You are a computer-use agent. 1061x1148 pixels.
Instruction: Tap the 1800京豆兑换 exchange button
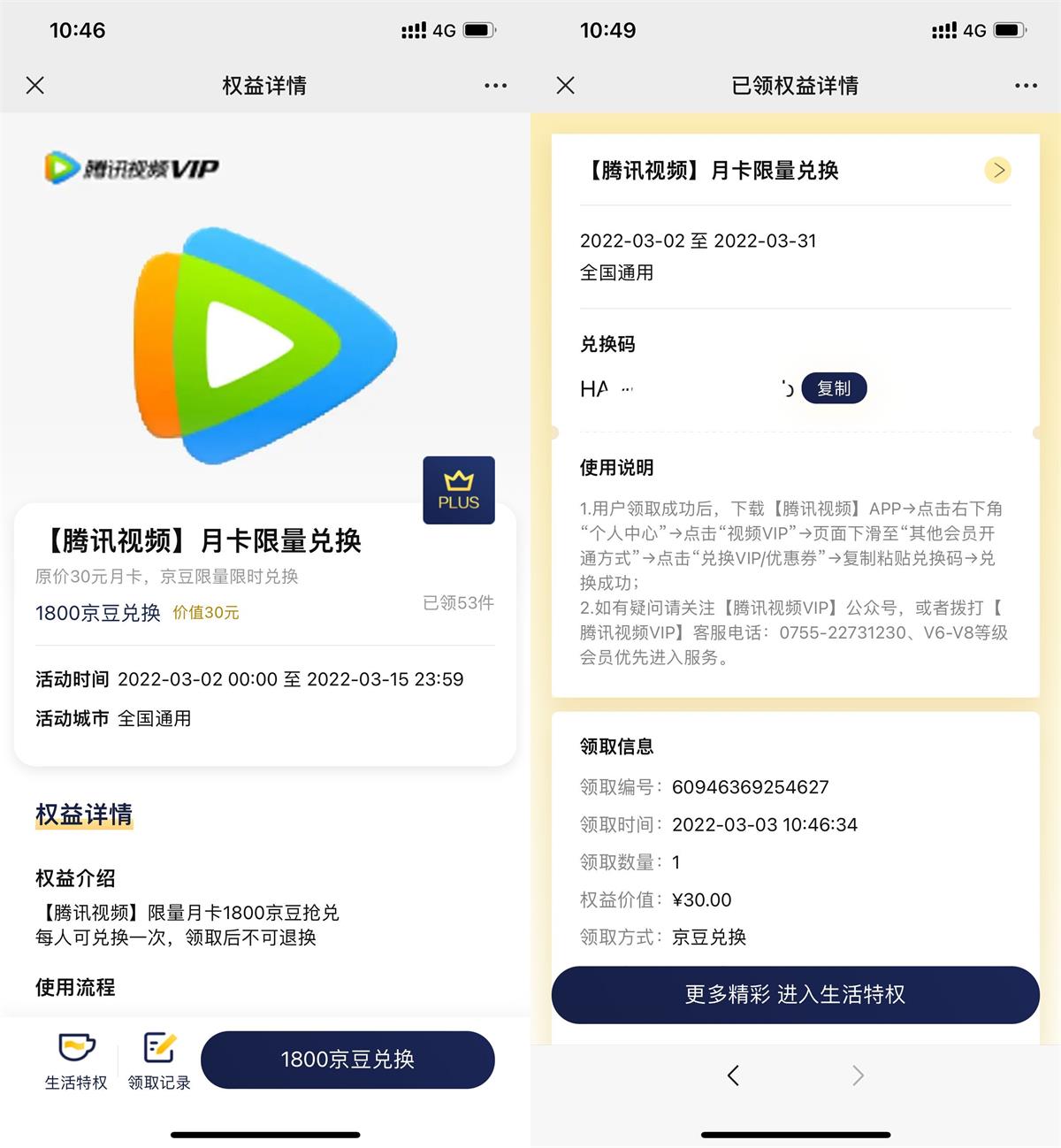(x=348, y=1060)
